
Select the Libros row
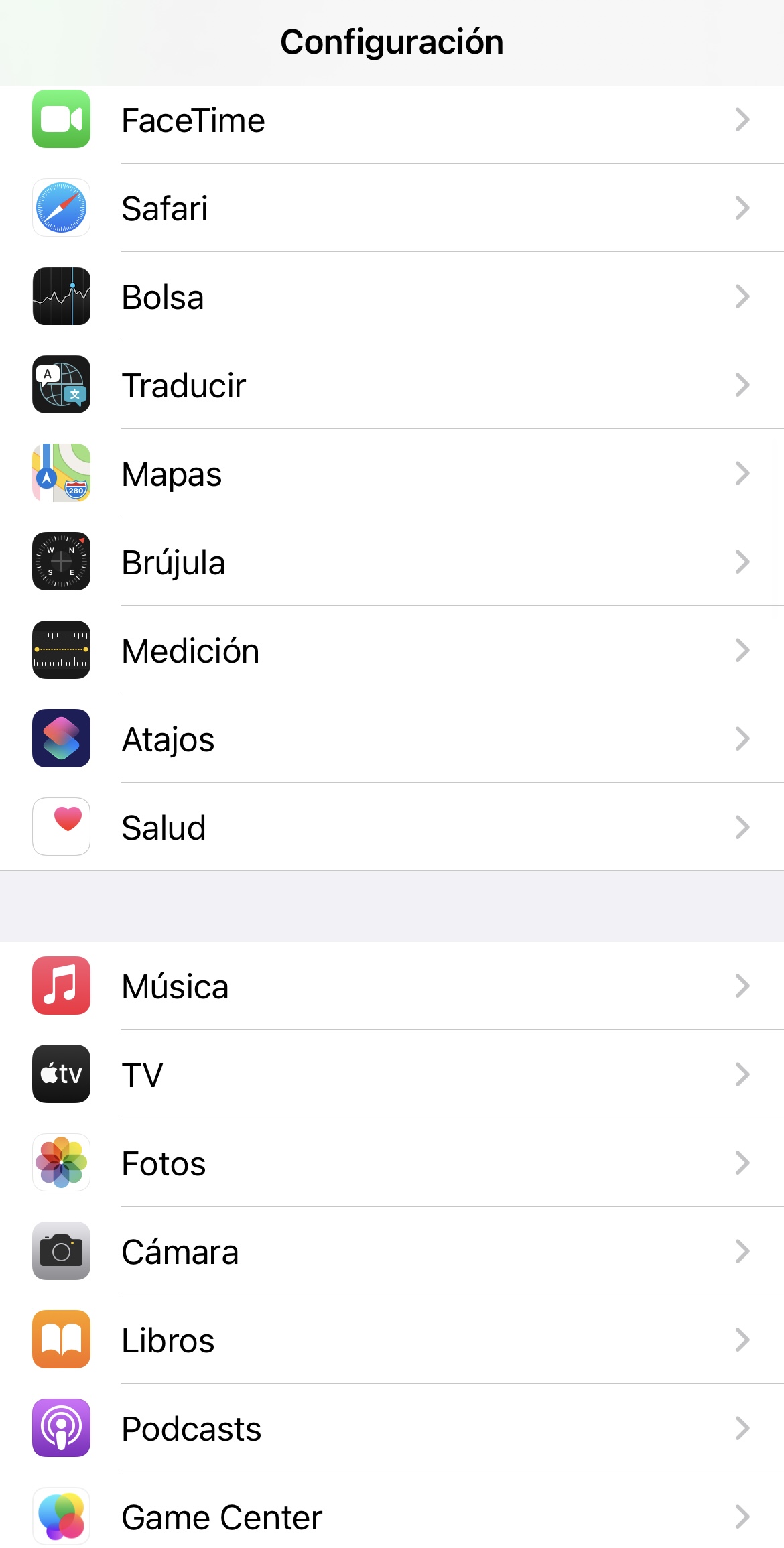[x=392, y=1340]
